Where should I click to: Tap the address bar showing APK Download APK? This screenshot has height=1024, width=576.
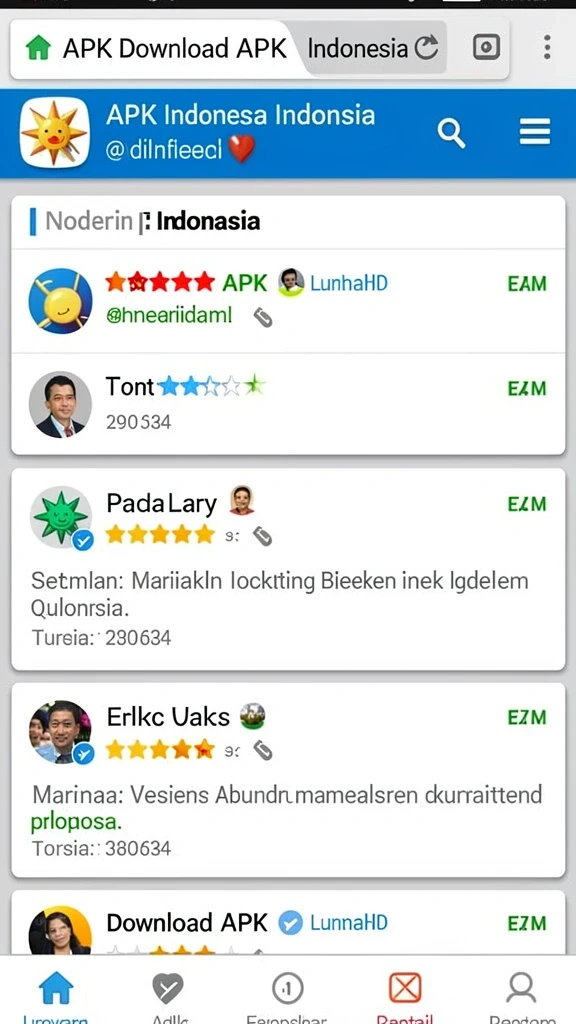point(229,49)
